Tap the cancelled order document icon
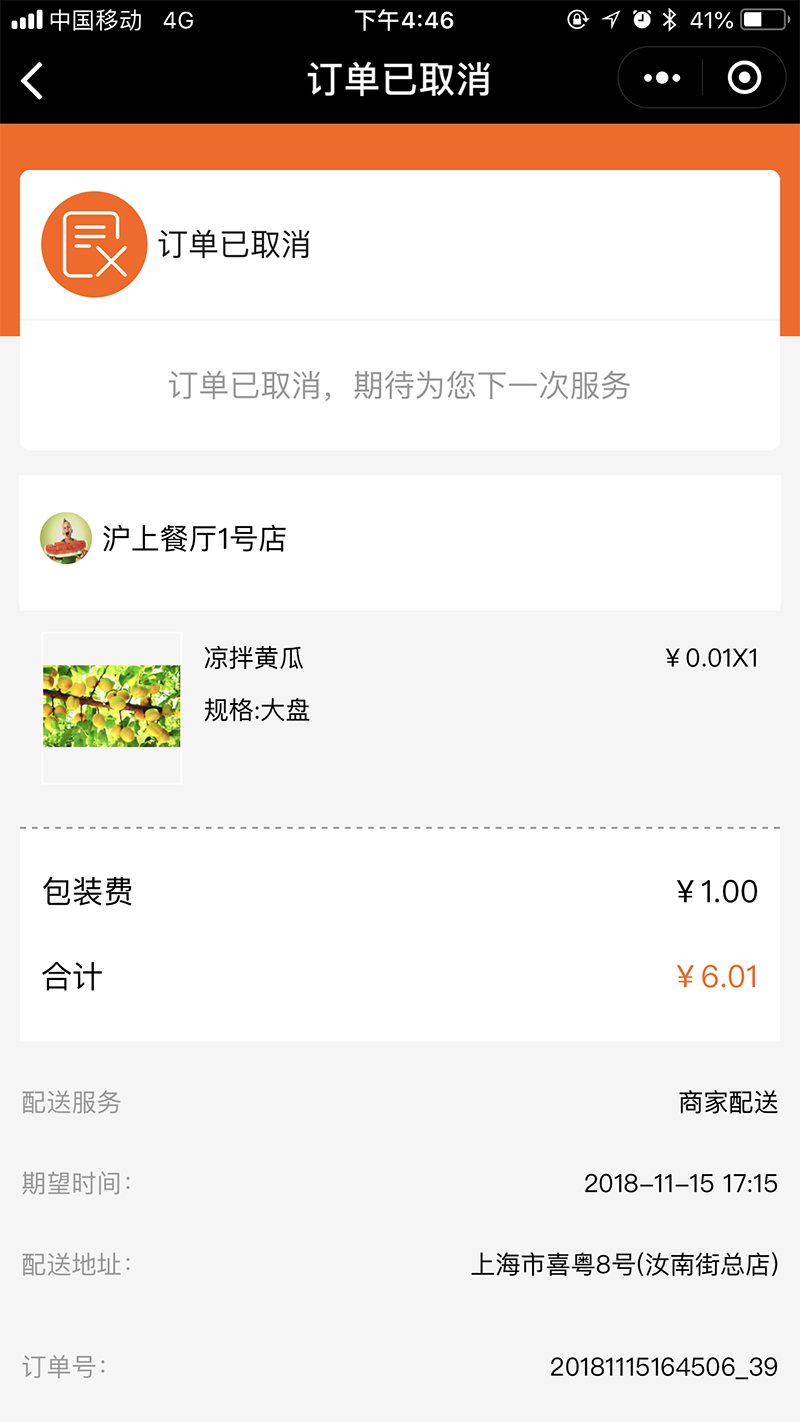This screenshot has width=800, height=1422. coord(93,244)
